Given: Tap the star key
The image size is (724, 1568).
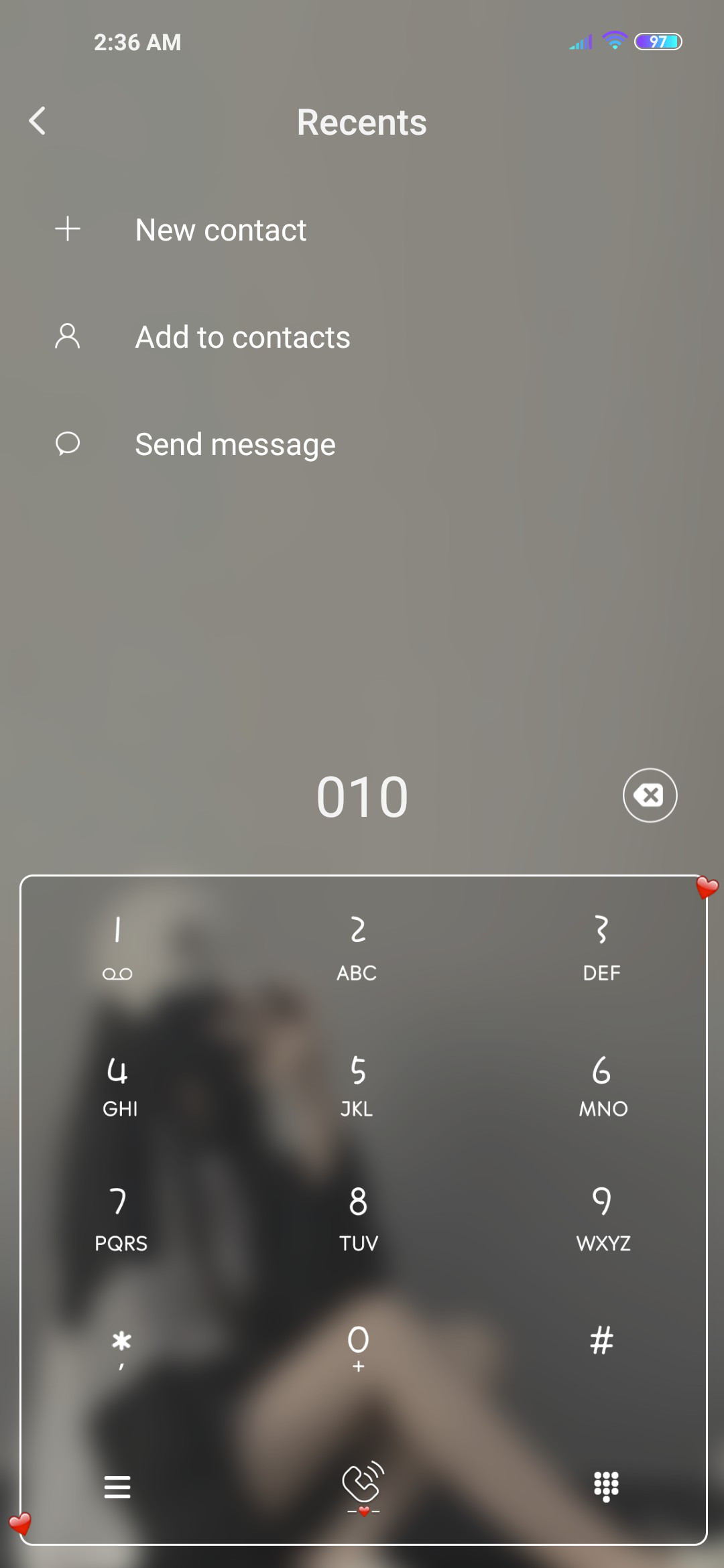Looking at the screenshot, I should (121, 1347).
